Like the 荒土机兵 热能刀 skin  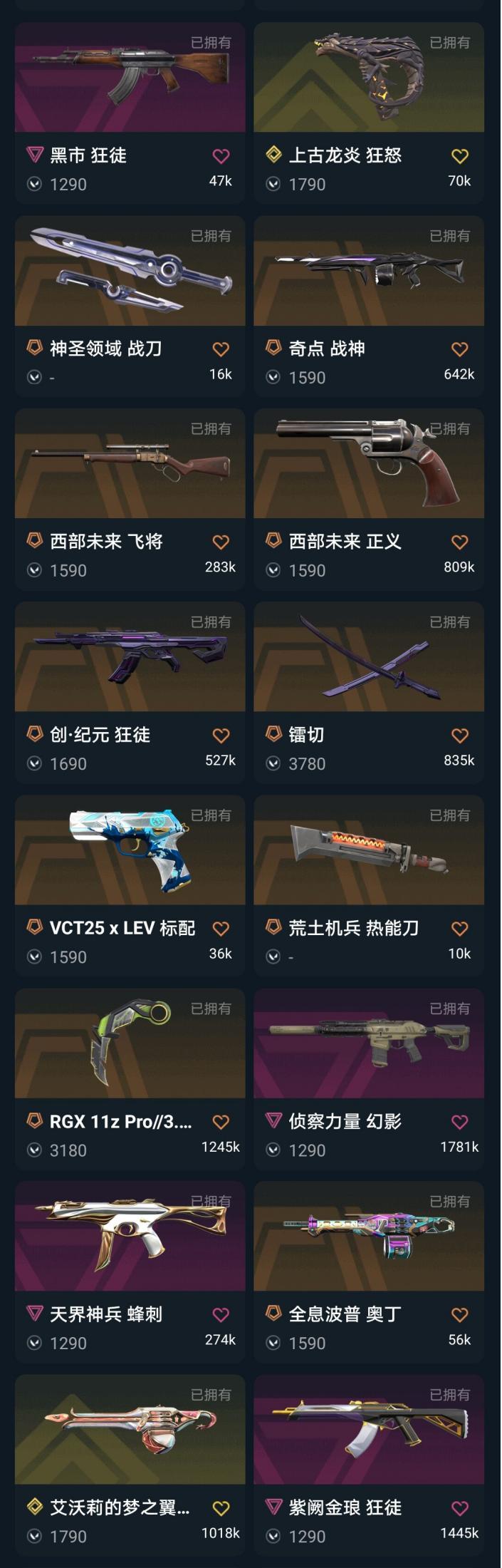coord(460,929)
